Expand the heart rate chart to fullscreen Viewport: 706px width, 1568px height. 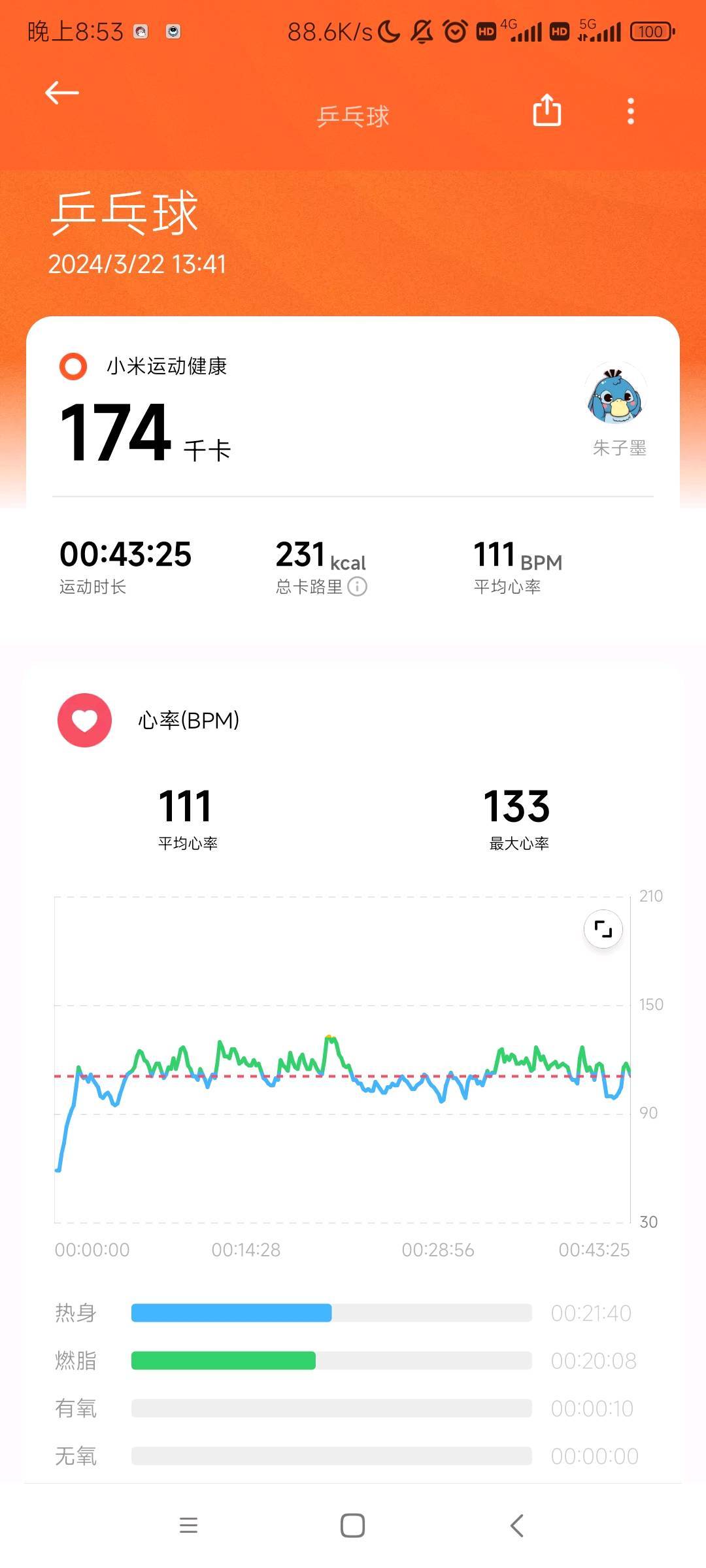tap(603, 928)
